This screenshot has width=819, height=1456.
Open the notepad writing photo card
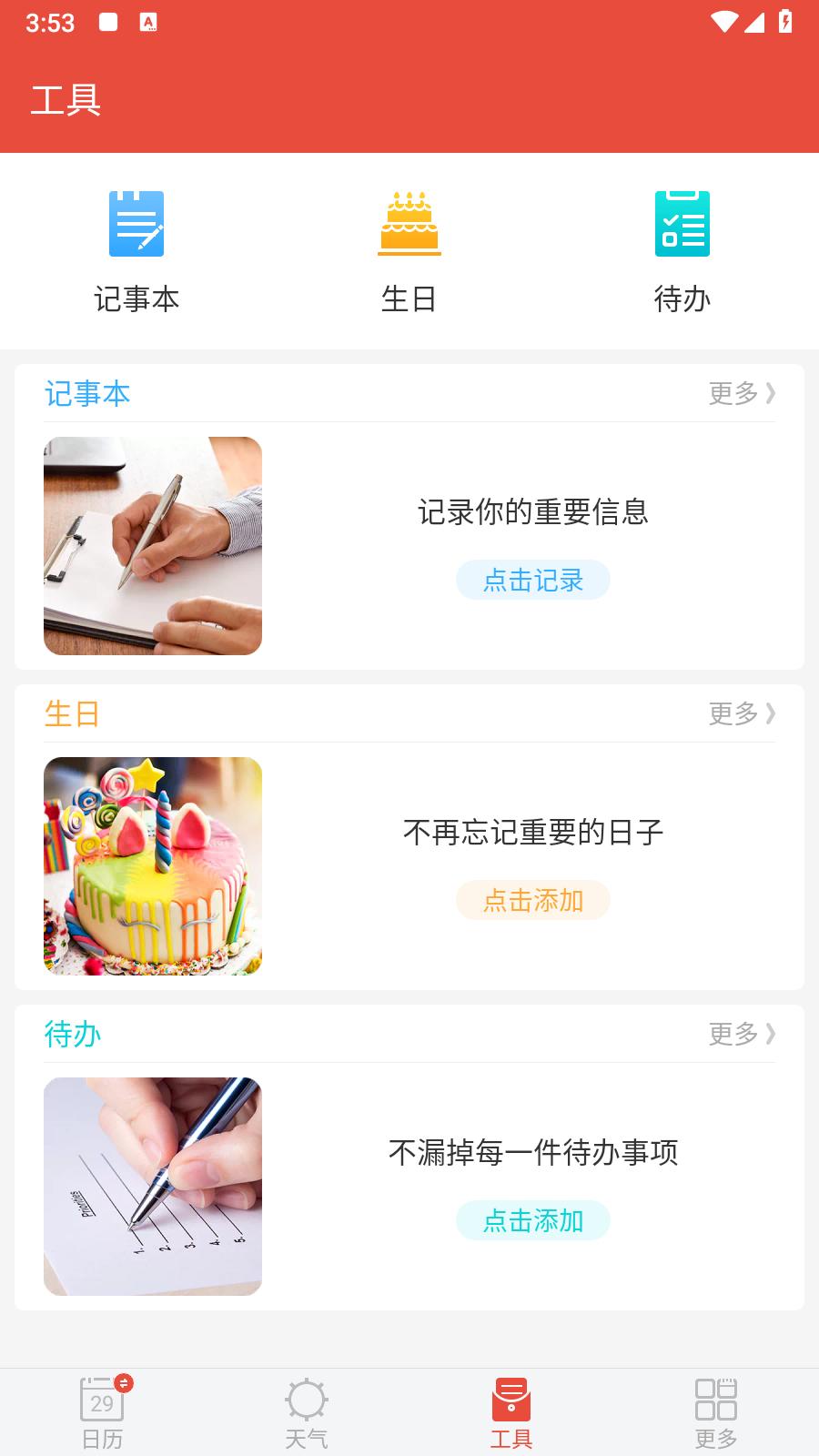[x=153, y=546]
